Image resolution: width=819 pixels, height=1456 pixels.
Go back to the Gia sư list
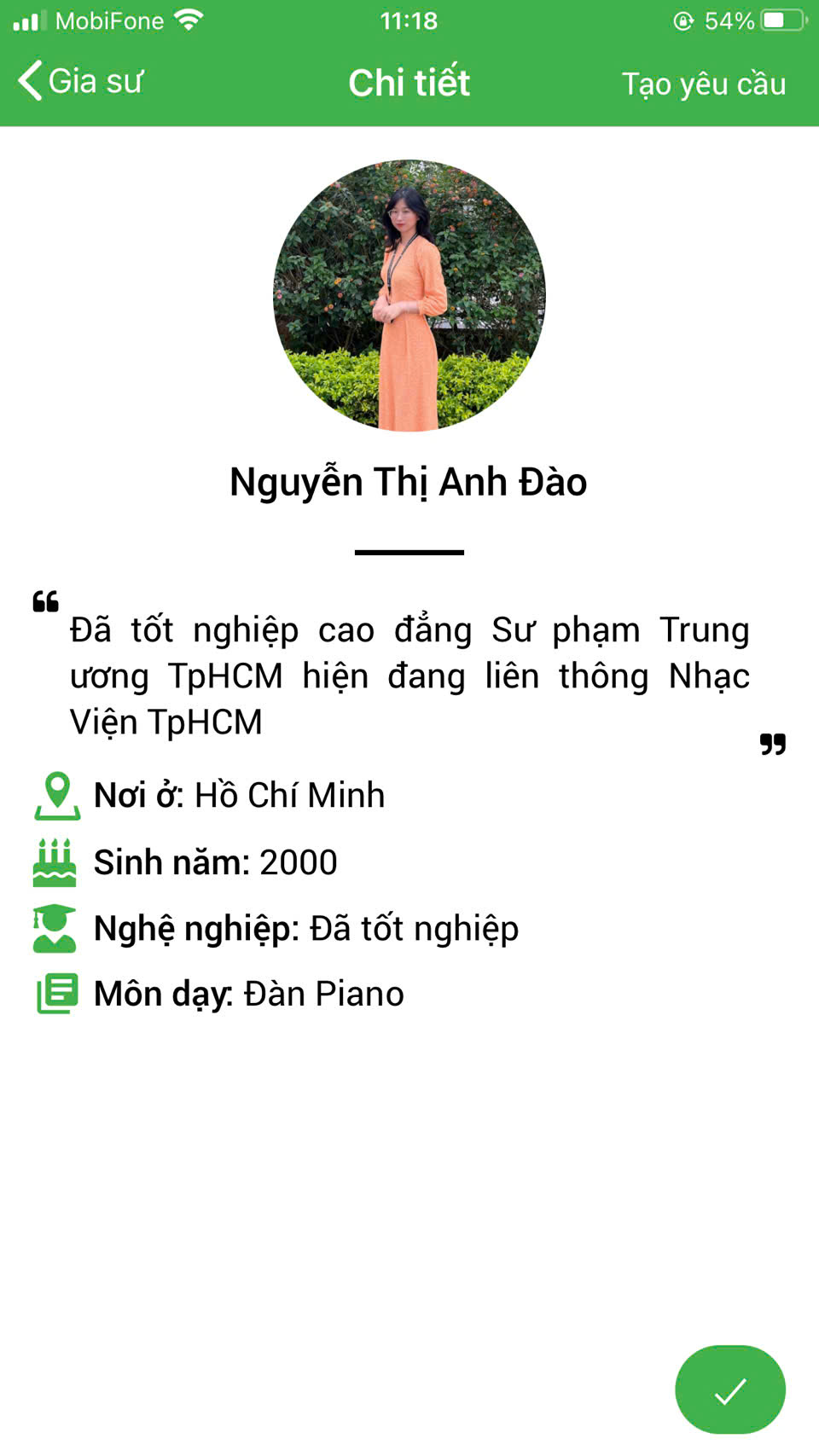(80, 82)
